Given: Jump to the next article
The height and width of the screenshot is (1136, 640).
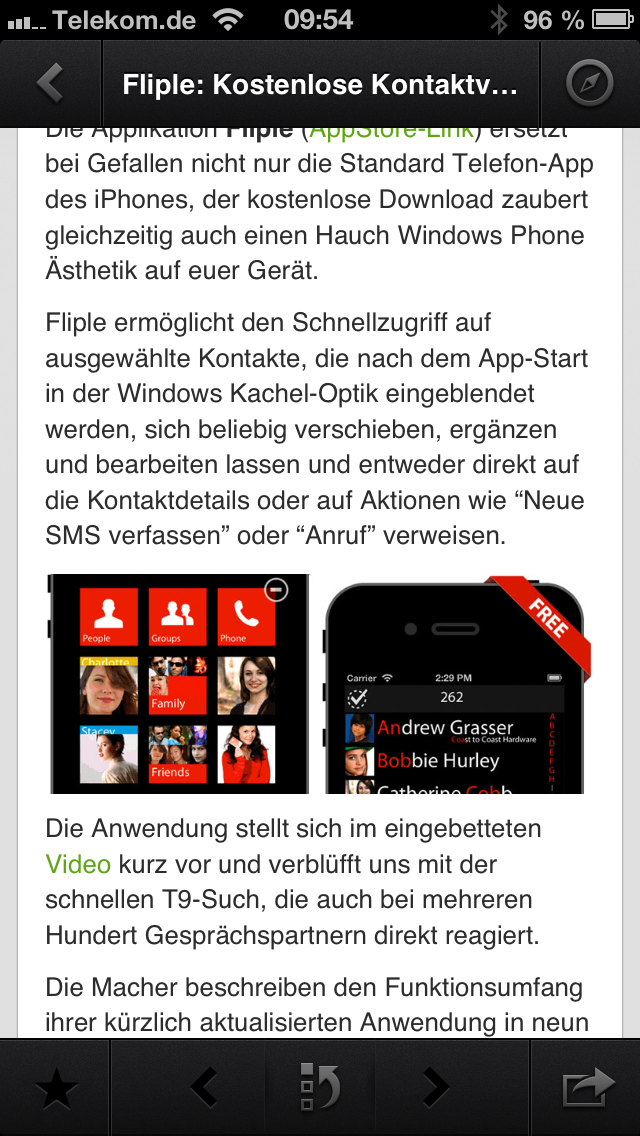Looking at the screenshot, I should (436, 1087).
